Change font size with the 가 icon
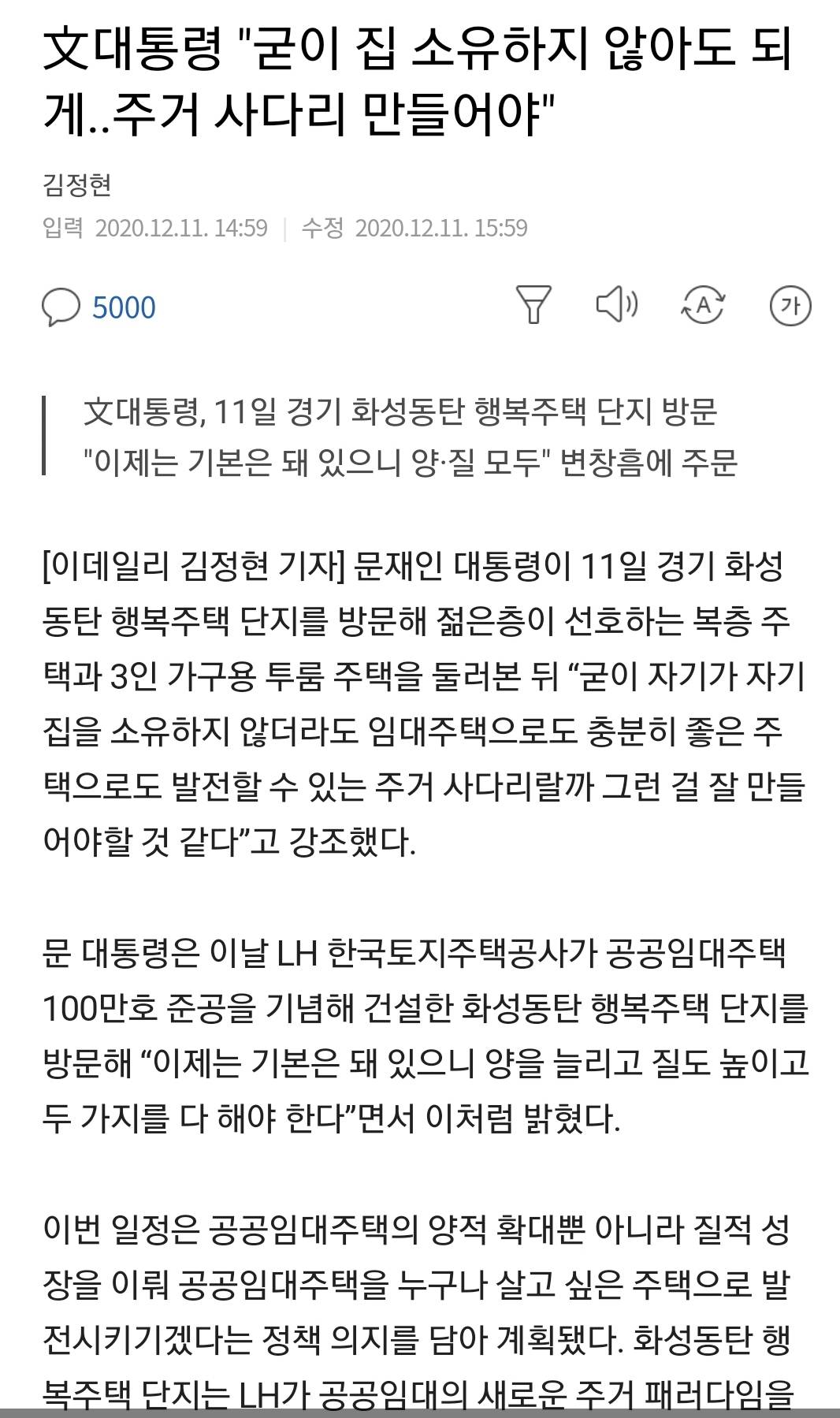The image size is (840, 1418). [x=790, y=305]
